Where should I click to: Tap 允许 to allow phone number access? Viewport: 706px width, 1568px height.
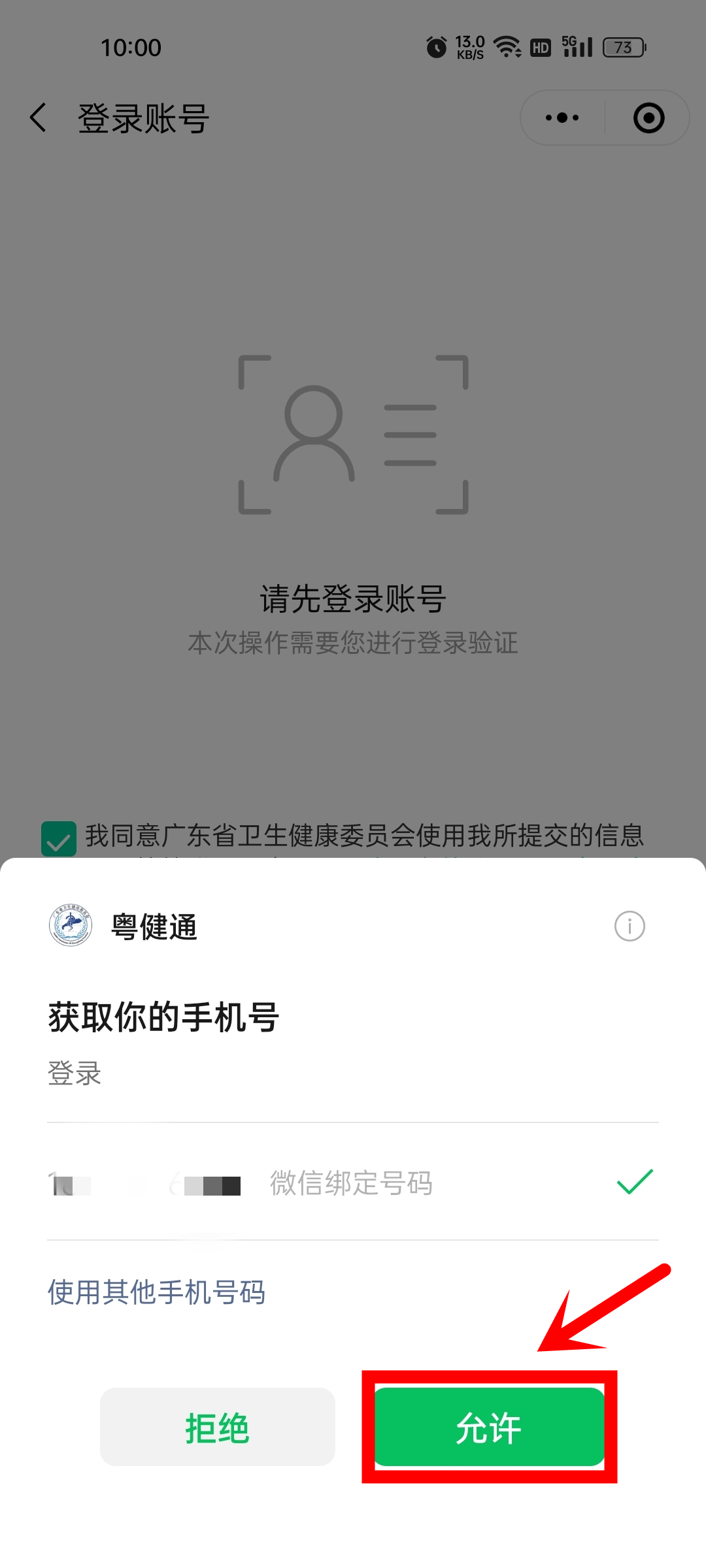coord(489,1428)
